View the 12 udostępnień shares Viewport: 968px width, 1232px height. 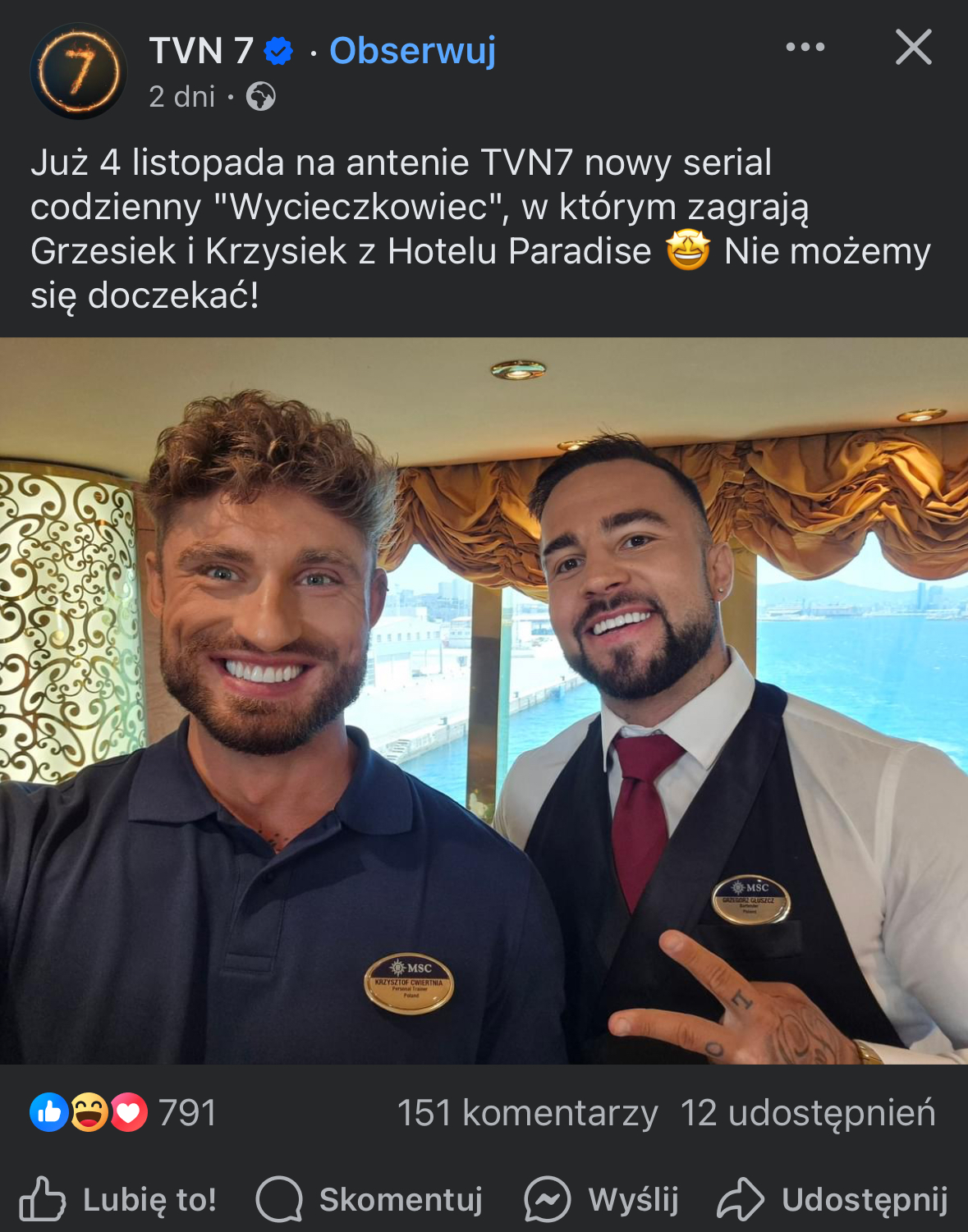point(807,1113)
